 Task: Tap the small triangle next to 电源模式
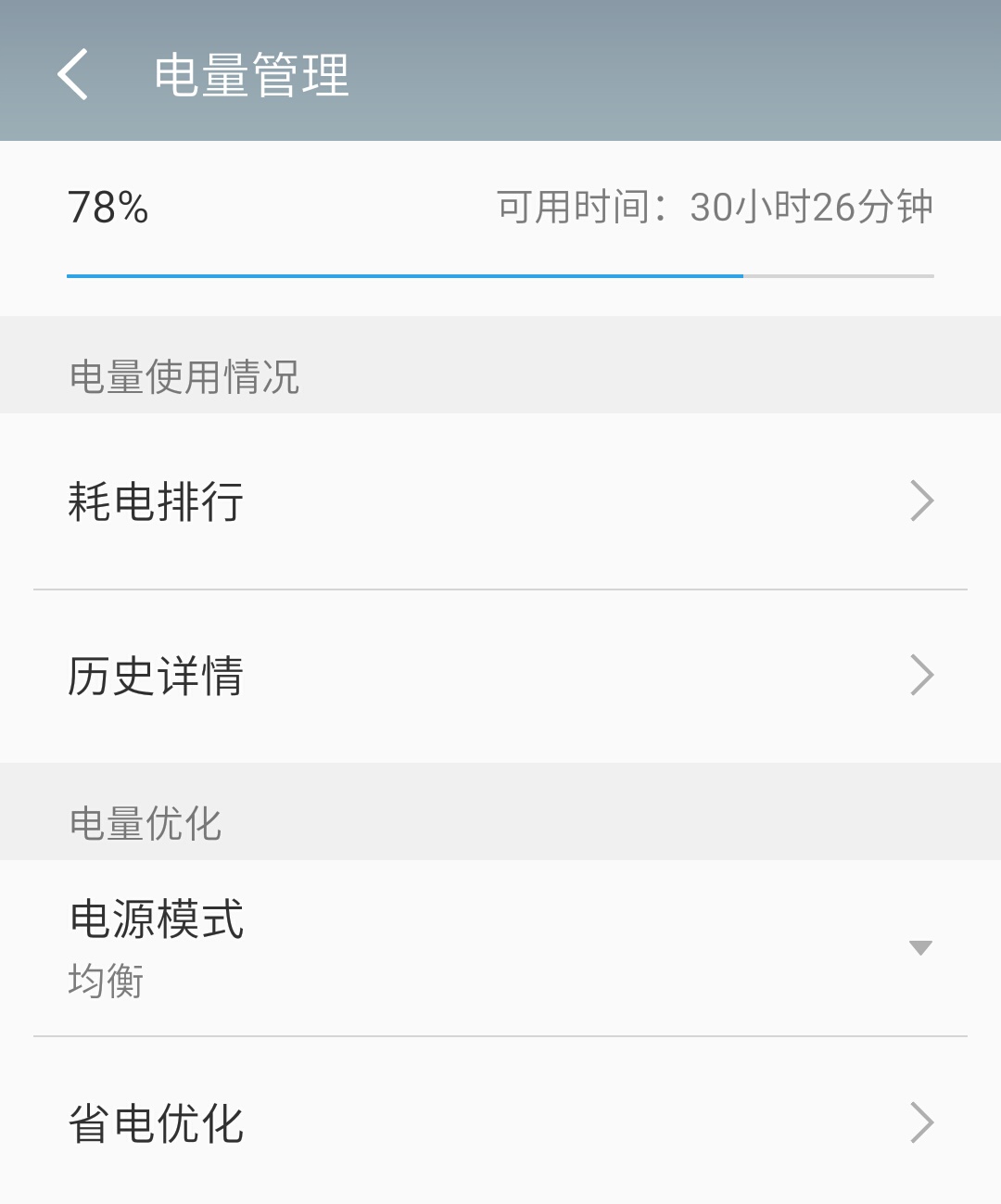tap(919, 947)
